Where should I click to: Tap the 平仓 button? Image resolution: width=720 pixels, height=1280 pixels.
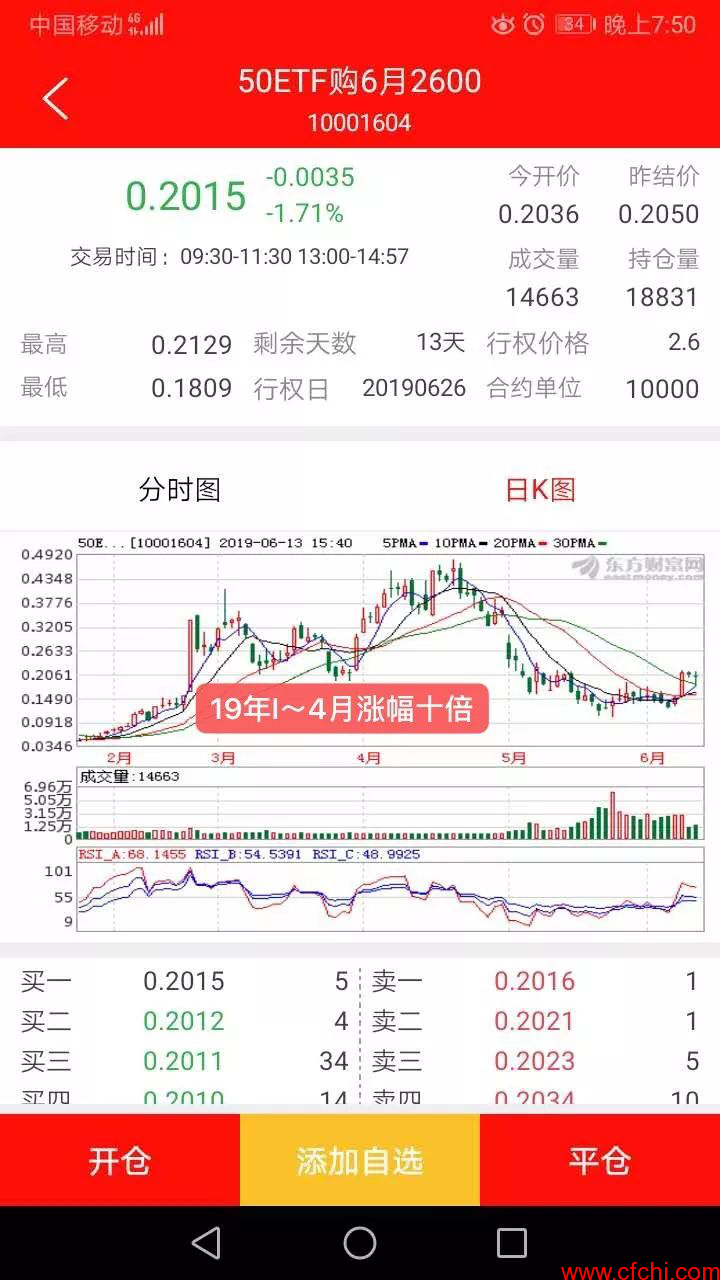[x=600, y=1160]
